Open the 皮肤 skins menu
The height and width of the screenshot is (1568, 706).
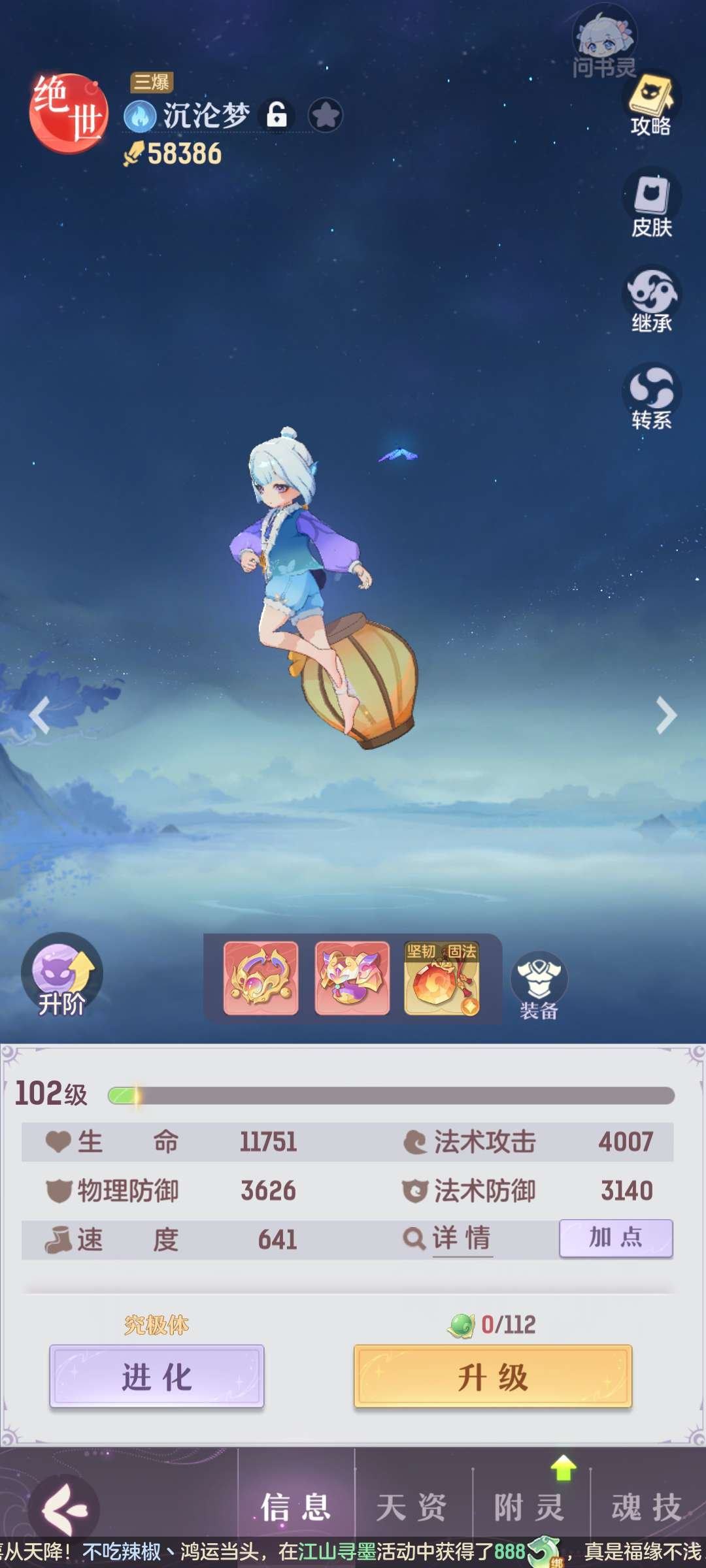(x=651, y=201)
